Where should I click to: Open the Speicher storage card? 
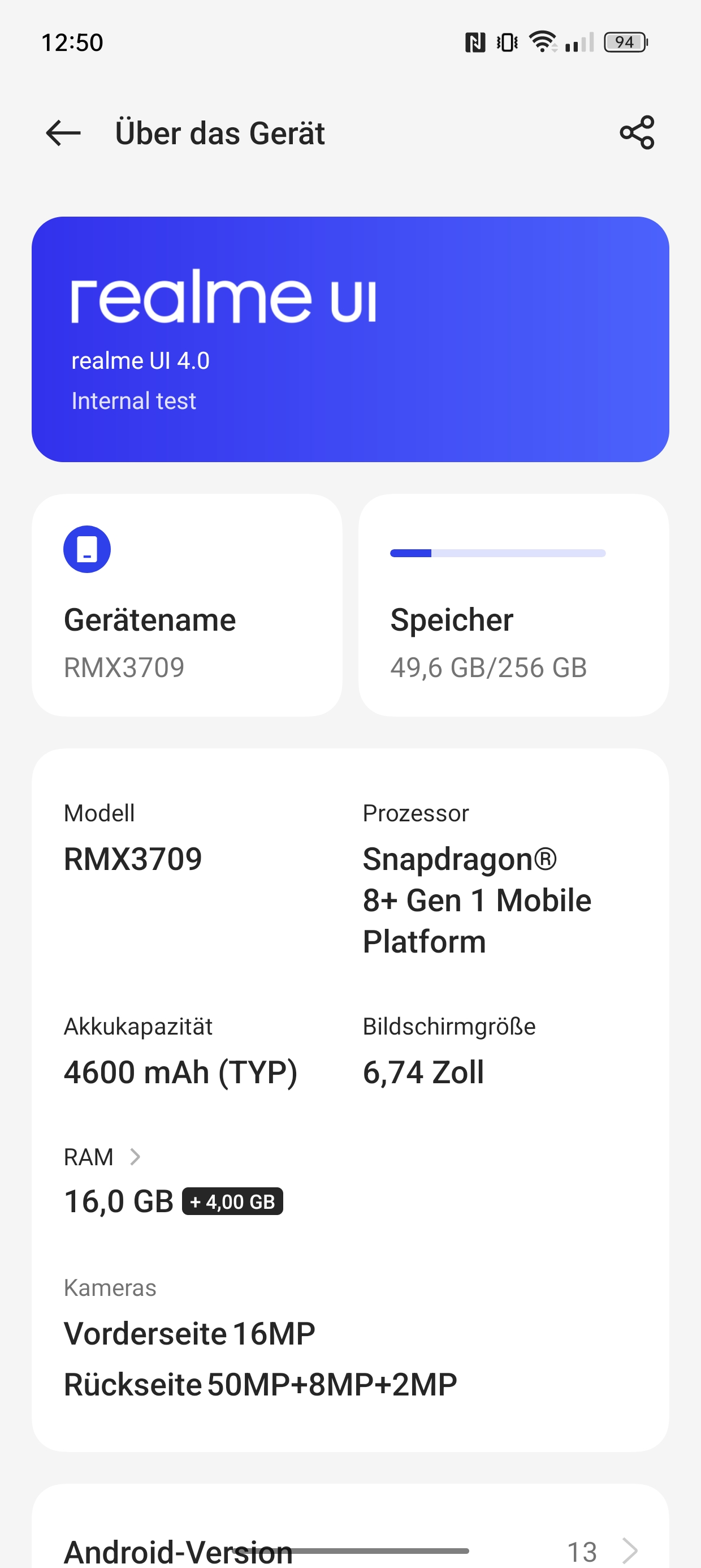point(513,605)
